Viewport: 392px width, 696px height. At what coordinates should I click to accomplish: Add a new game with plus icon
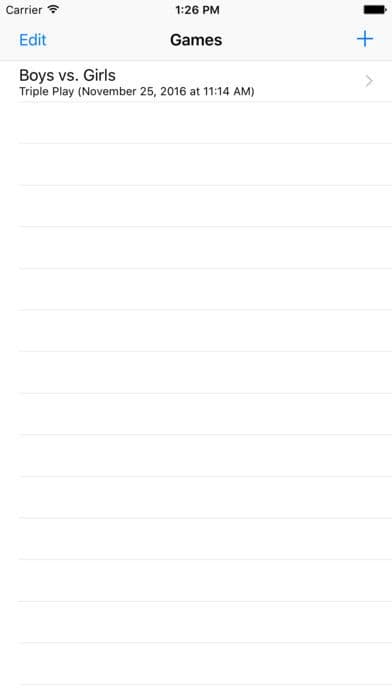coord(364,39)
